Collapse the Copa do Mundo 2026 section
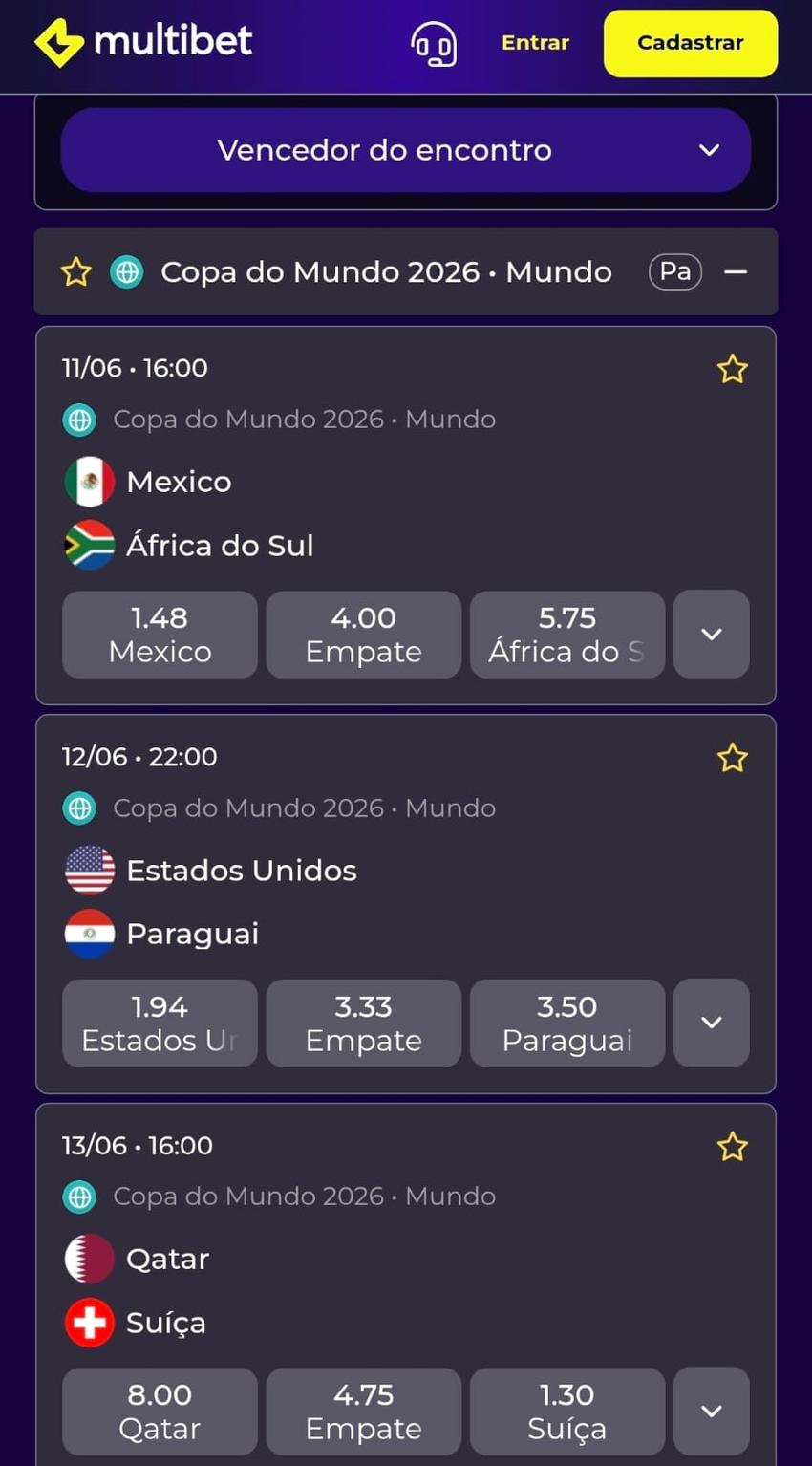Screen dimensions: 812x1466 point(737,271)
